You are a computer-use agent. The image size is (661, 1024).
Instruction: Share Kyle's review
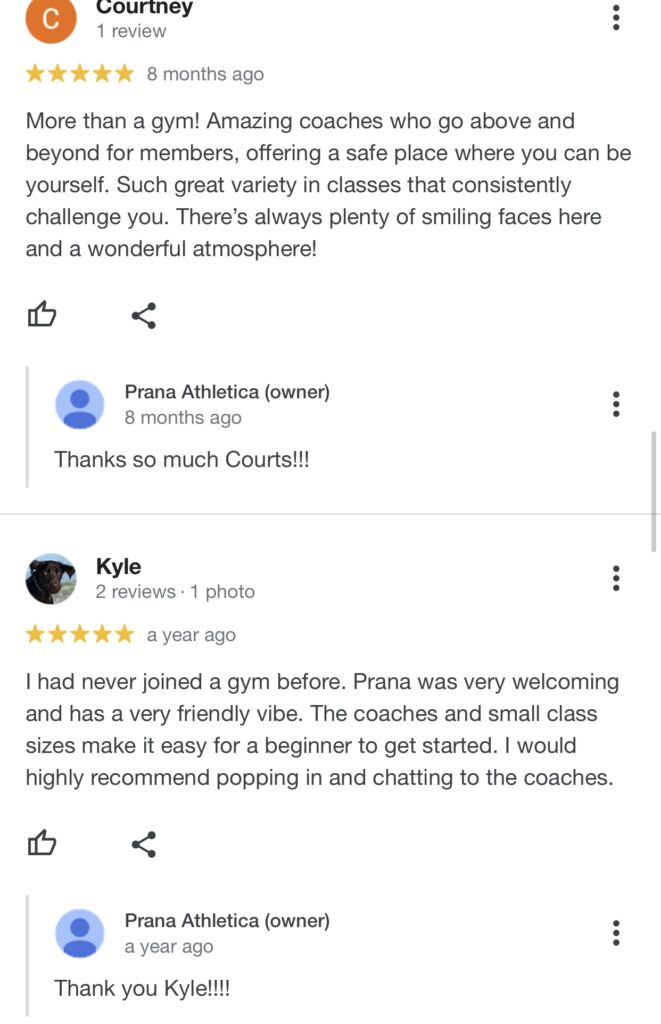(x=144, y=844)
